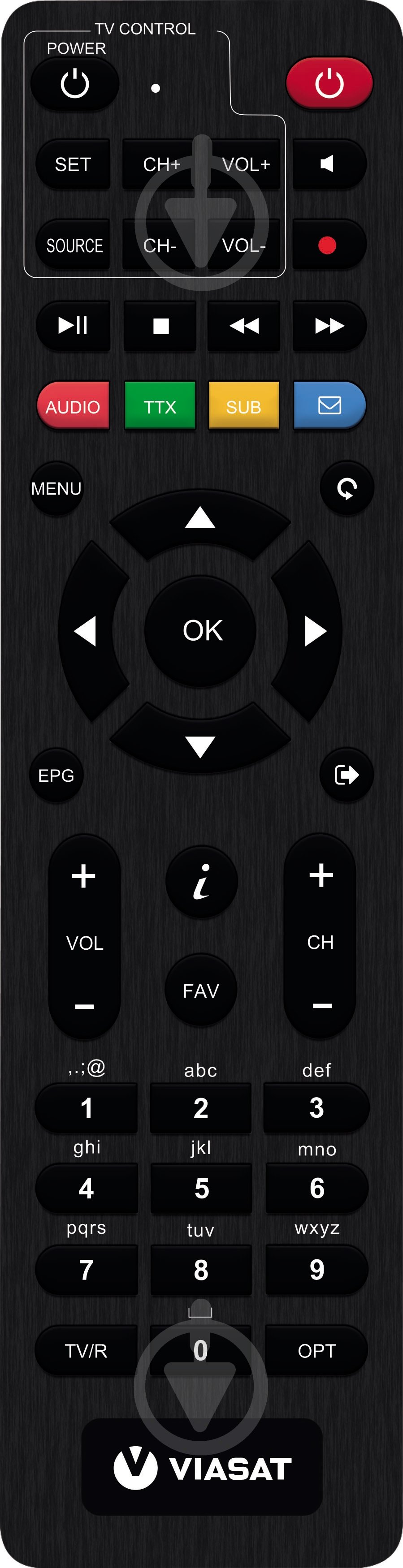Stop playback with the square button

click(160, 326)
